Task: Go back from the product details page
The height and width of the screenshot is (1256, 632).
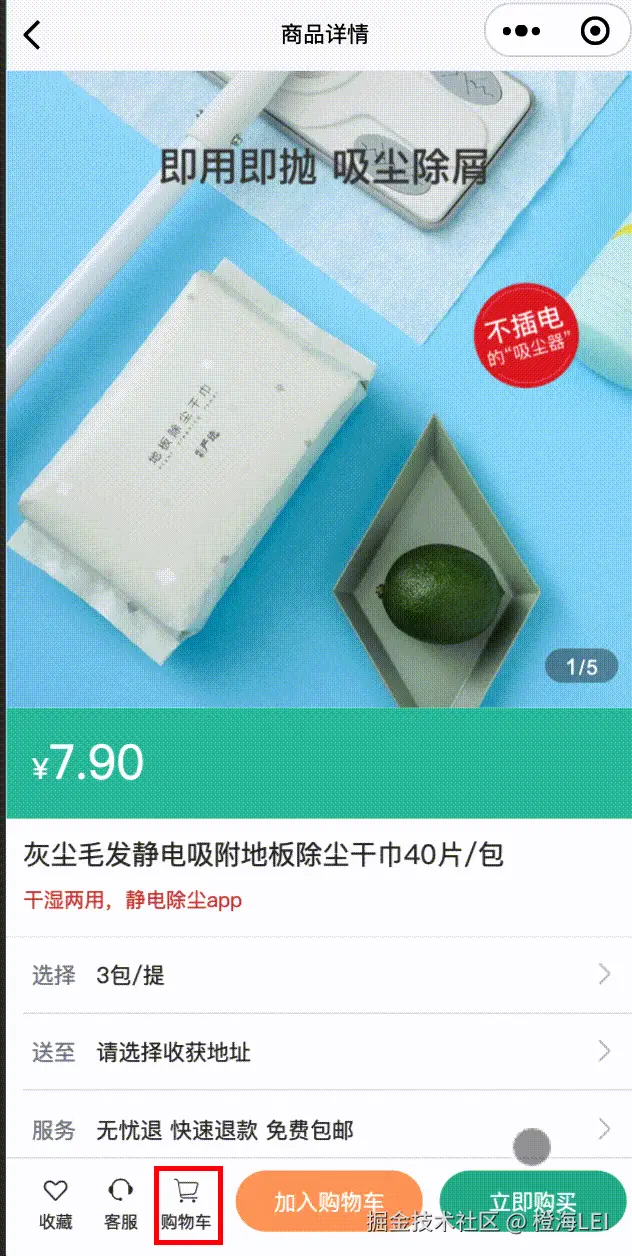Action: (x=32, y=35)
